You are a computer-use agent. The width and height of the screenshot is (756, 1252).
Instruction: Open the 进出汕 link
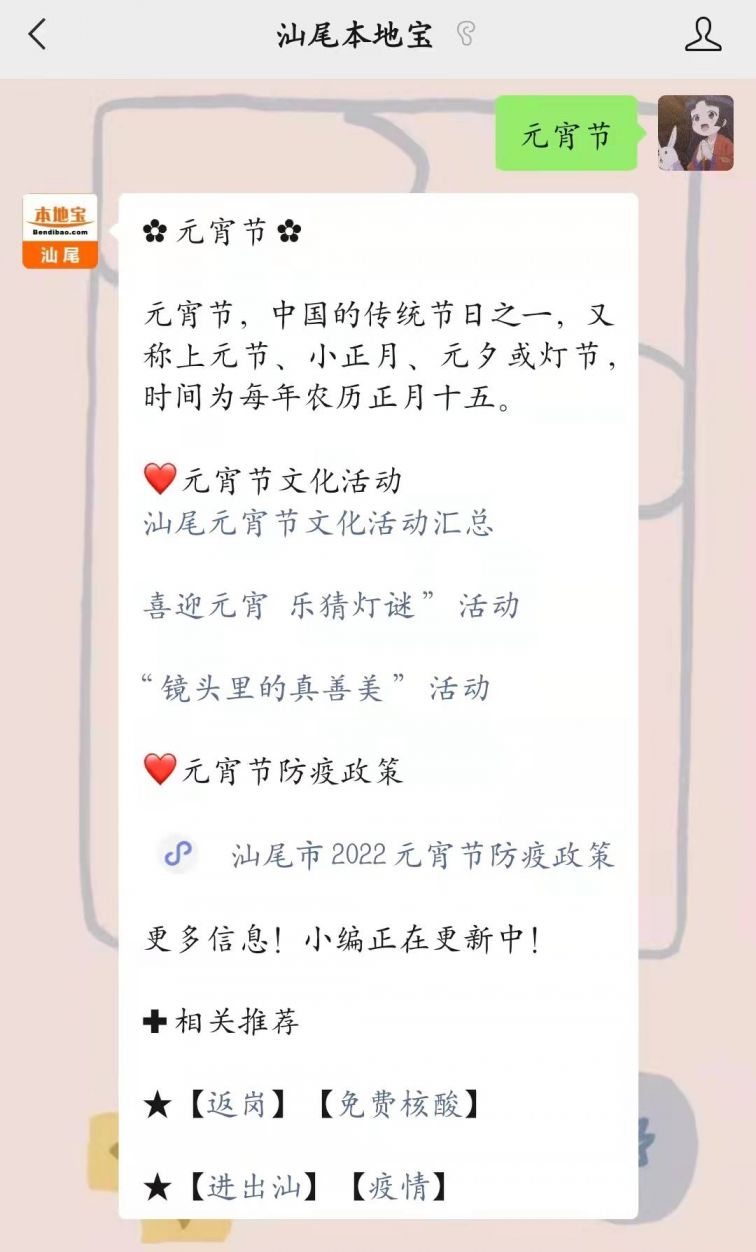pos(254,1187)
